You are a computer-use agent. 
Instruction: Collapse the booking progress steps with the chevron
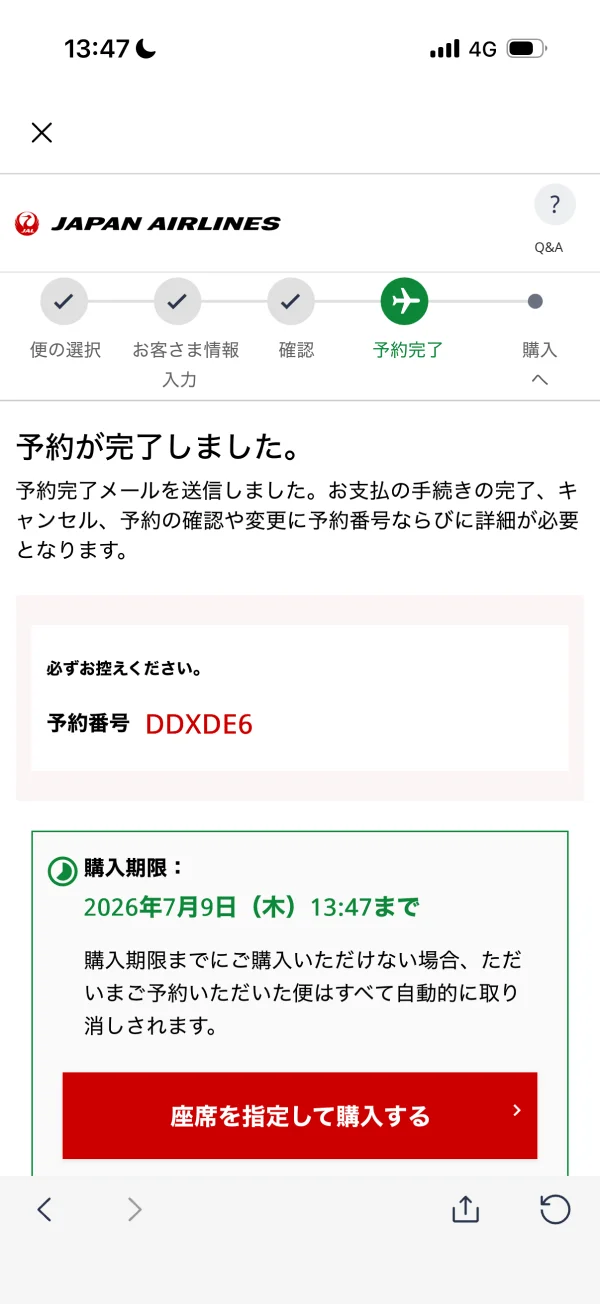(x=540, y=380)
